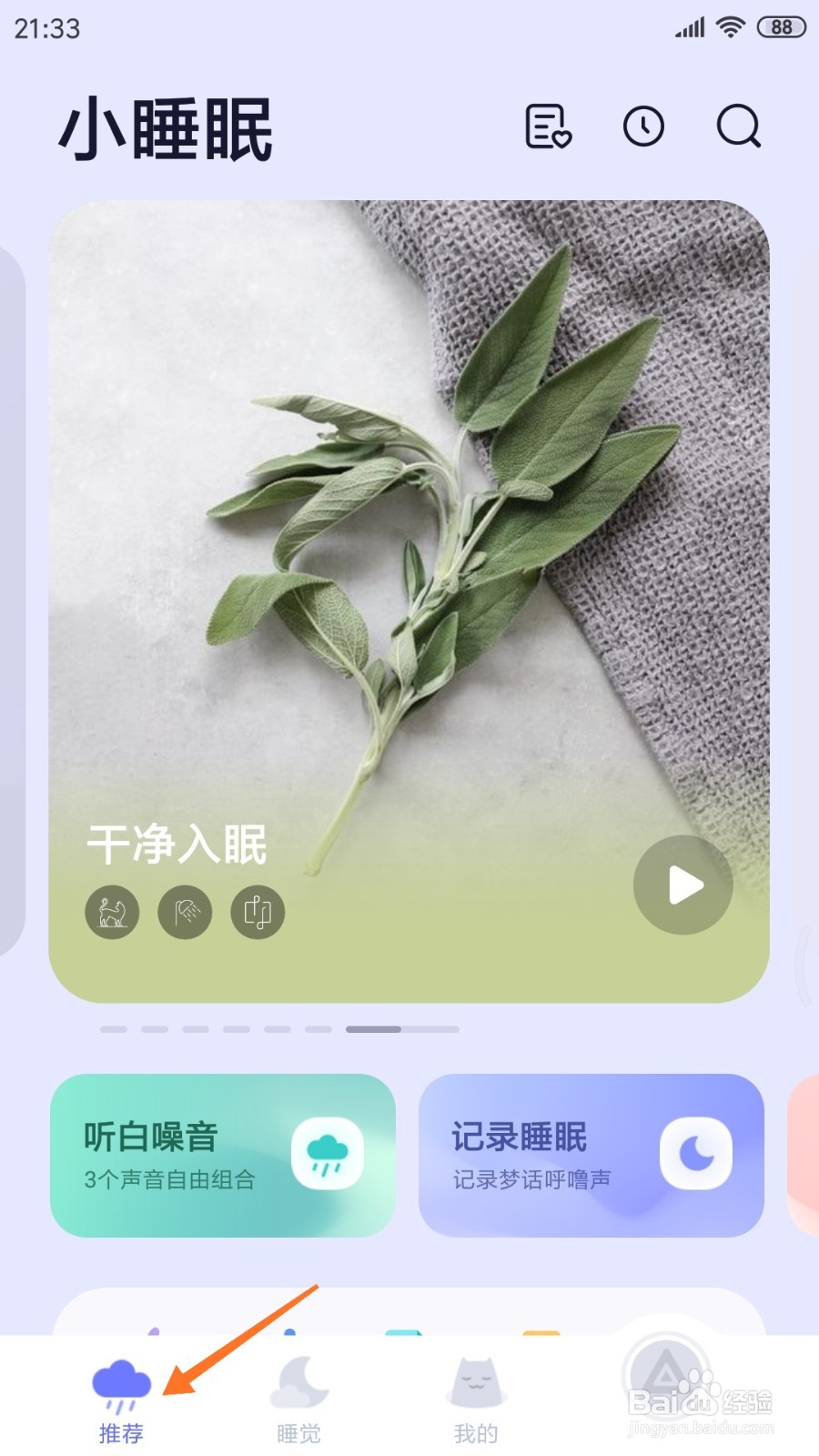This screenshot has height=1456, width=819.
Task: Open the play history clock icon
Action: (644, 127)
